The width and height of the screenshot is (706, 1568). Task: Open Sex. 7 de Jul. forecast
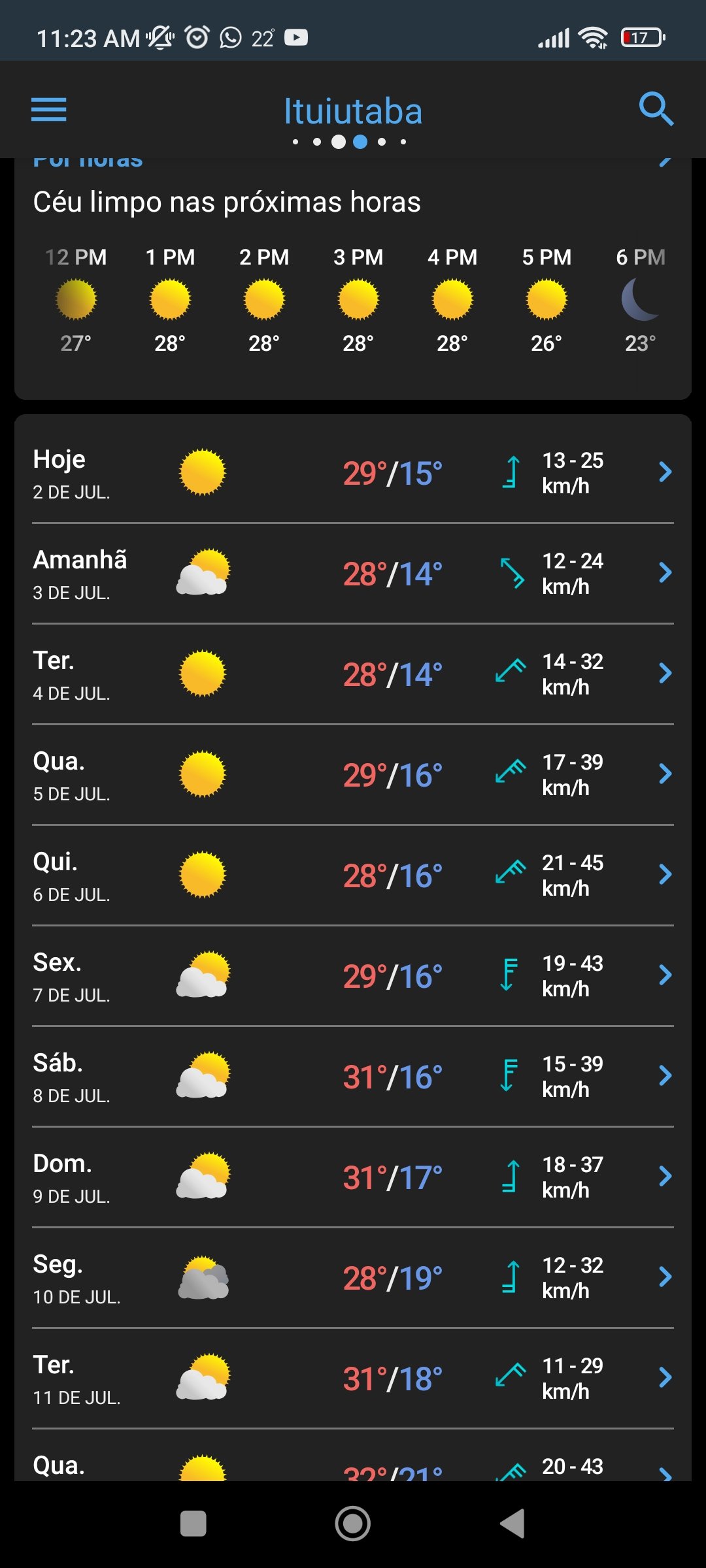tap(353, 976)
